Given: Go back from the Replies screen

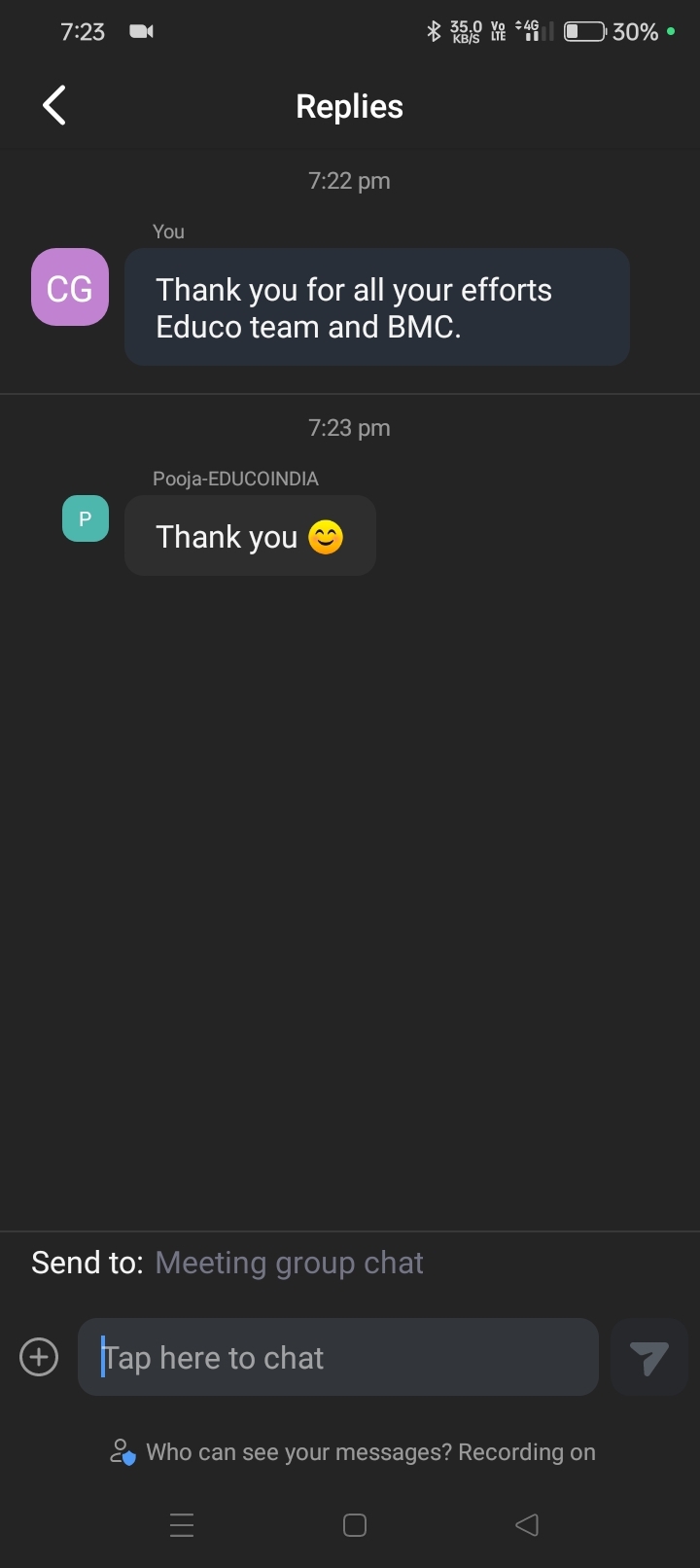Looking at the screenshot, I should (54, 106).
